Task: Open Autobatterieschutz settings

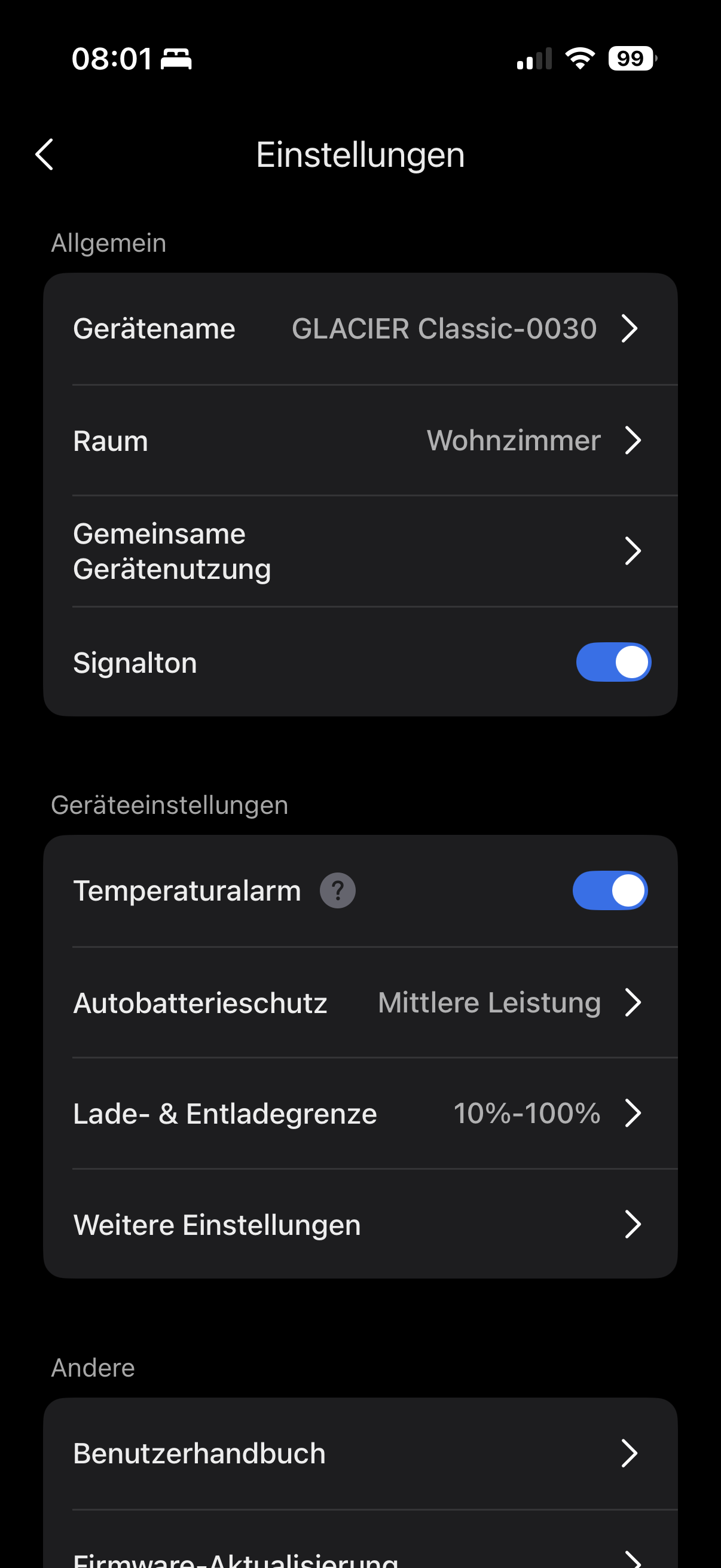Action: coord(360,1002)
